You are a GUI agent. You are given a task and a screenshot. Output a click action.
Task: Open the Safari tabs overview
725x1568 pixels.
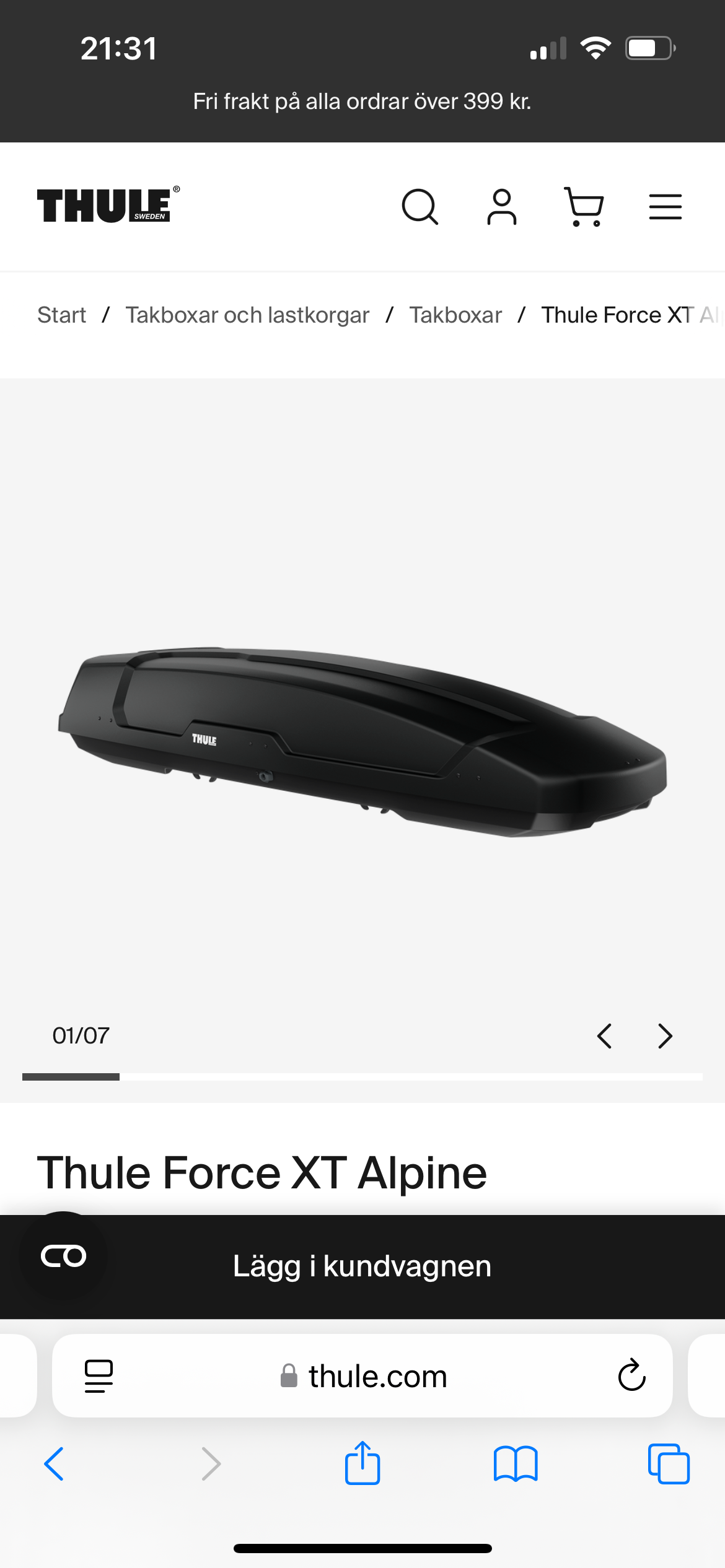coord(668,1464)
